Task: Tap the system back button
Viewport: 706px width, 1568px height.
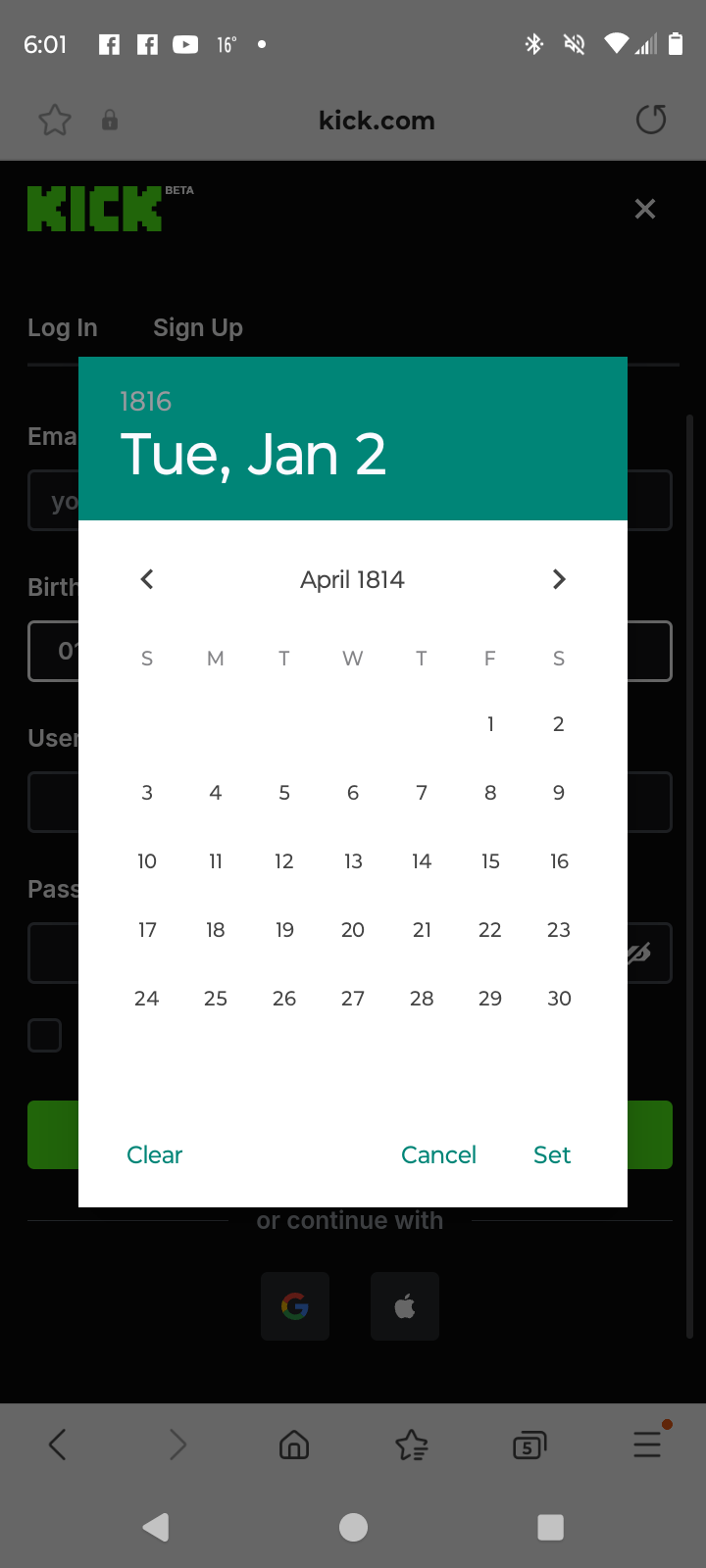Action: [156, 1527]
